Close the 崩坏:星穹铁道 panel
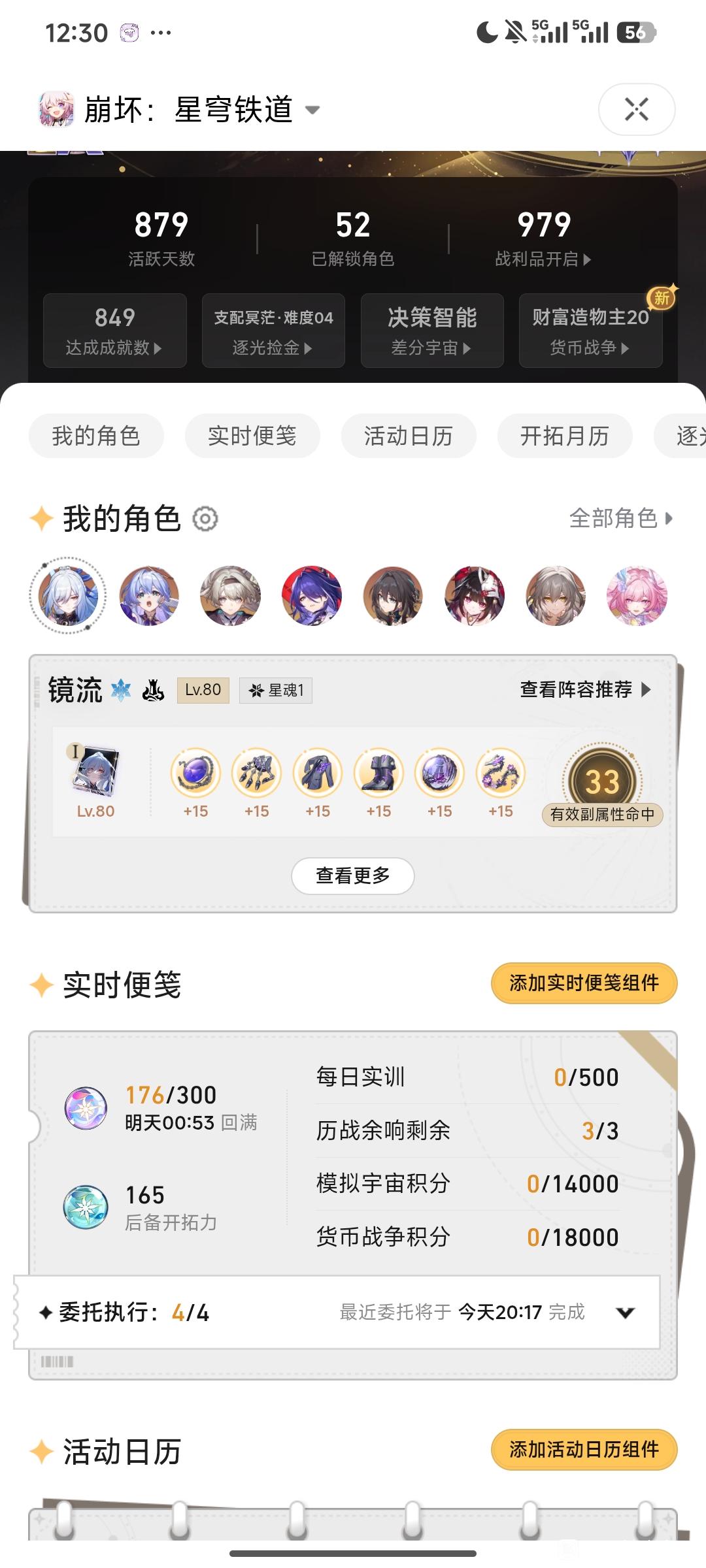 636,109
